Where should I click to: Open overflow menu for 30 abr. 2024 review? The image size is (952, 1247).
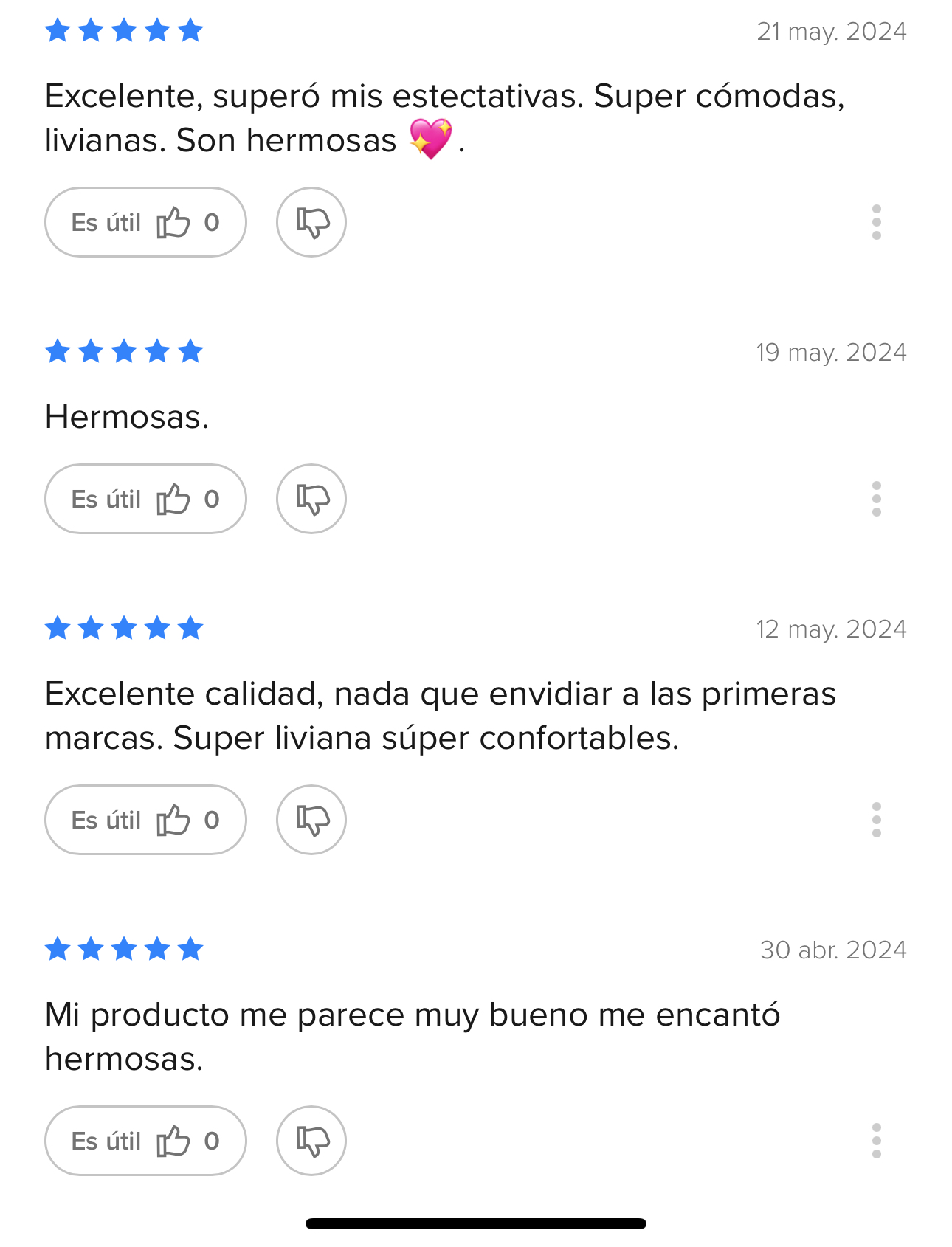tap(876, 1141)
